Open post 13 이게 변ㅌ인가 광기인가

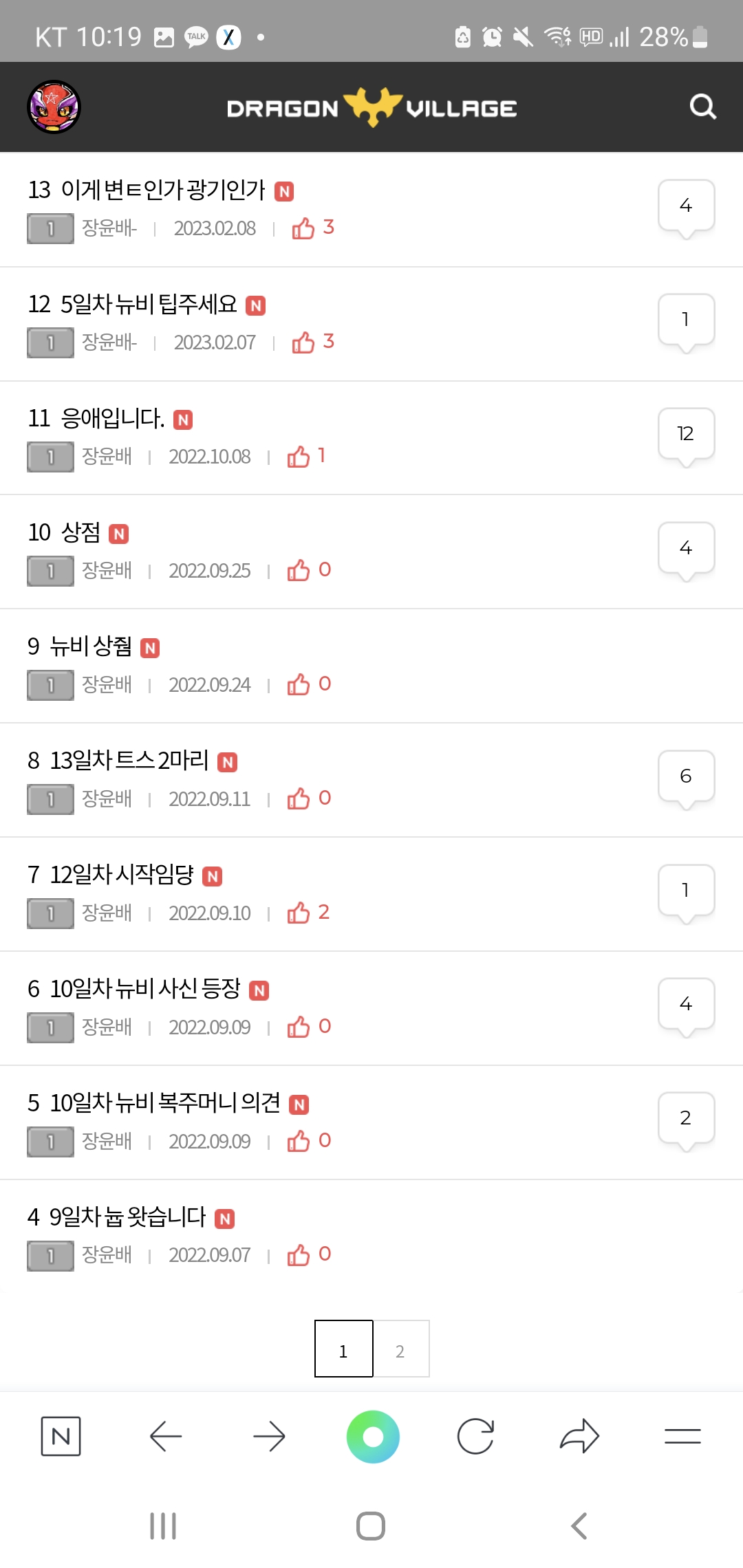[162, 190]
